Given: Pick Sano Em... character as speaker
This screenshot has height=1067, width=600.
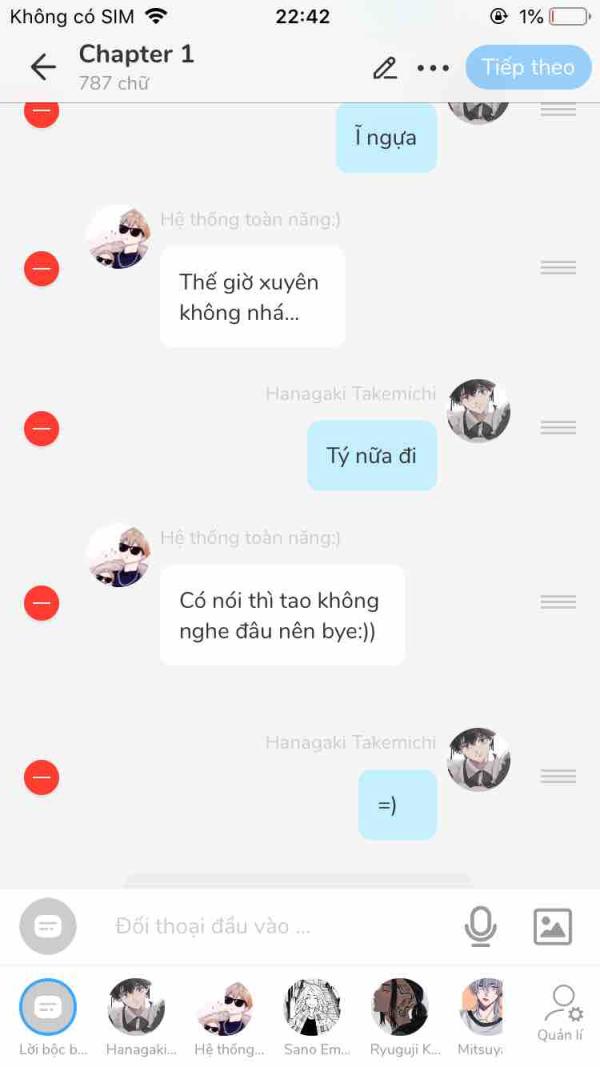Looking at the screenshot, I should [312, 1008].
